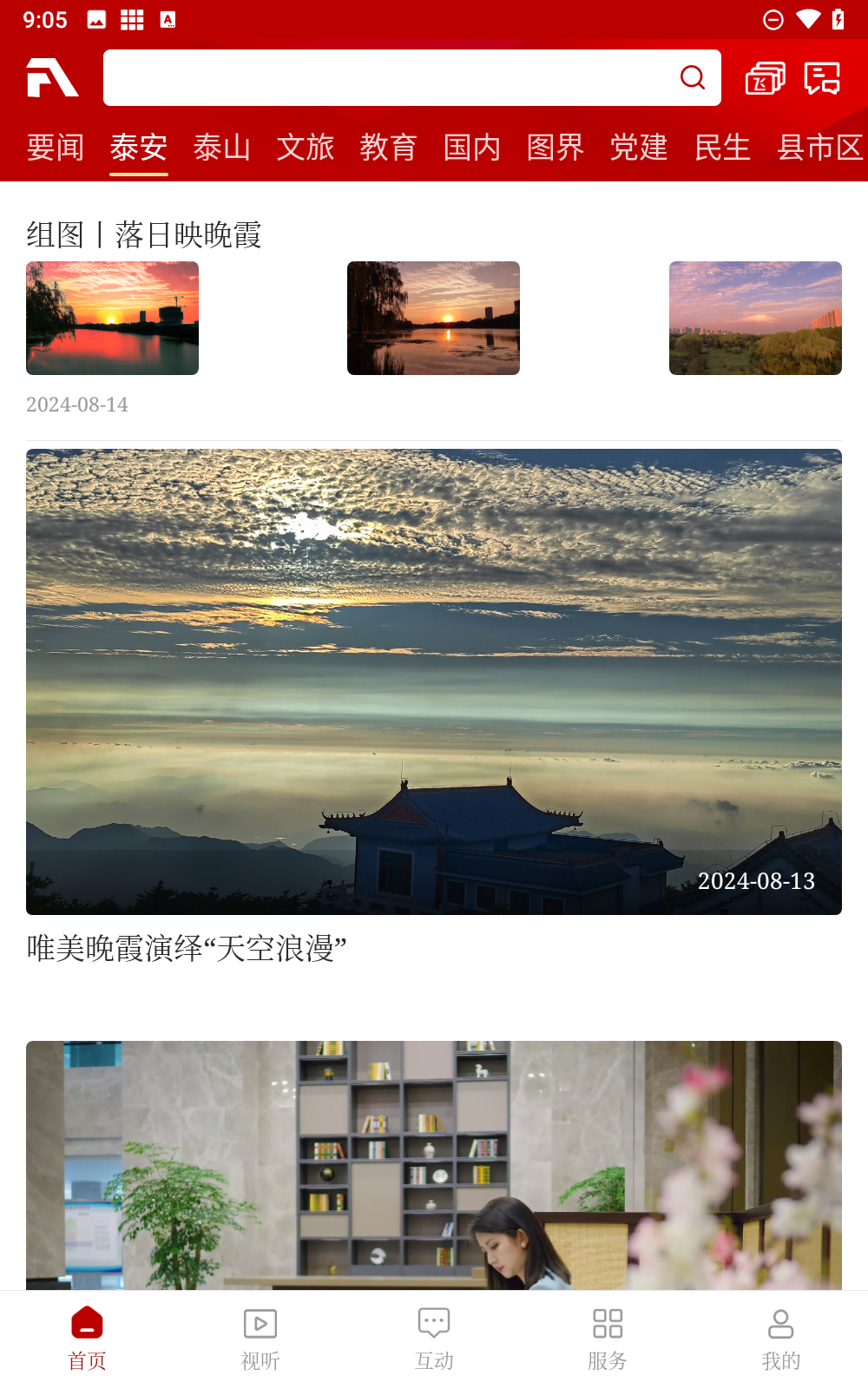Screen dimensions: 868x1389
Task: Open the messages icon in the top bar
Action: pos(820,77)
